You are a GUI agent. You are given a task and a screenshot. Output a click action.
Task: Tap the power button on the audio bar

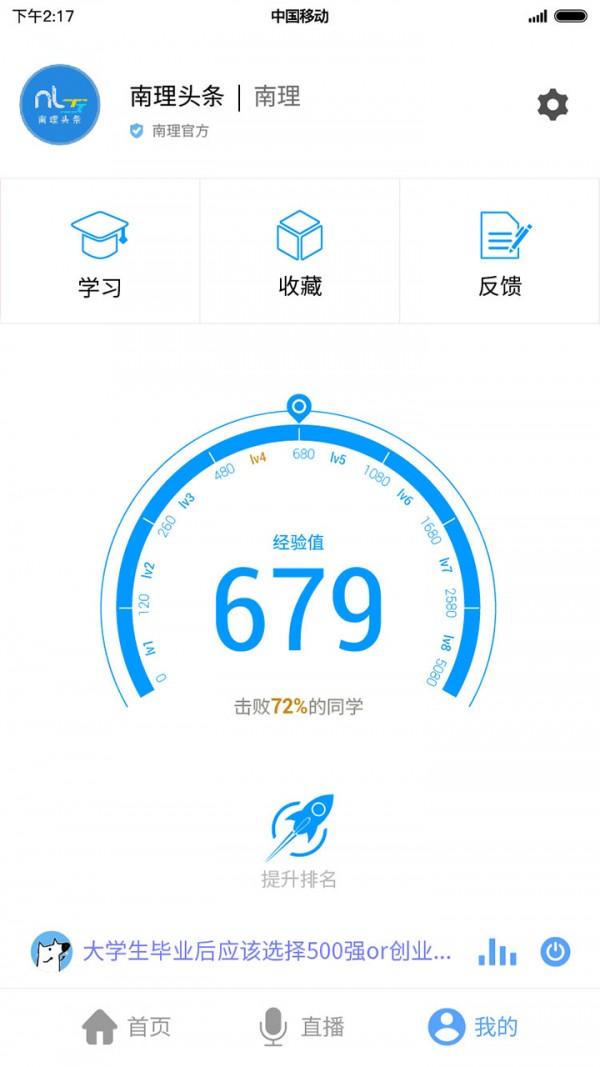(x=556, y=951)
